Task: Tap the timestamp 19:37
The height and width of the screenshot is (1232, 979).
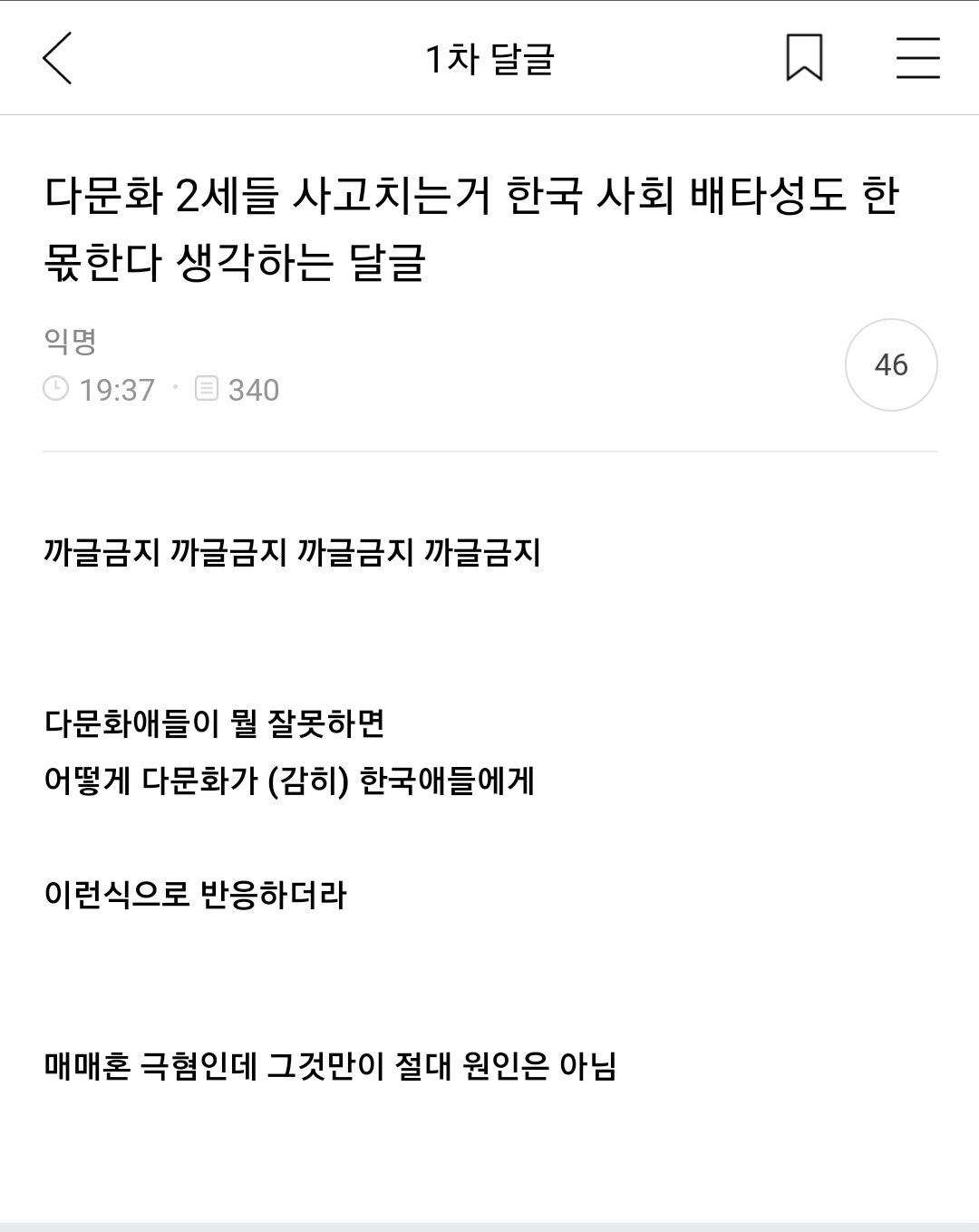Action: tap(116, 389)
